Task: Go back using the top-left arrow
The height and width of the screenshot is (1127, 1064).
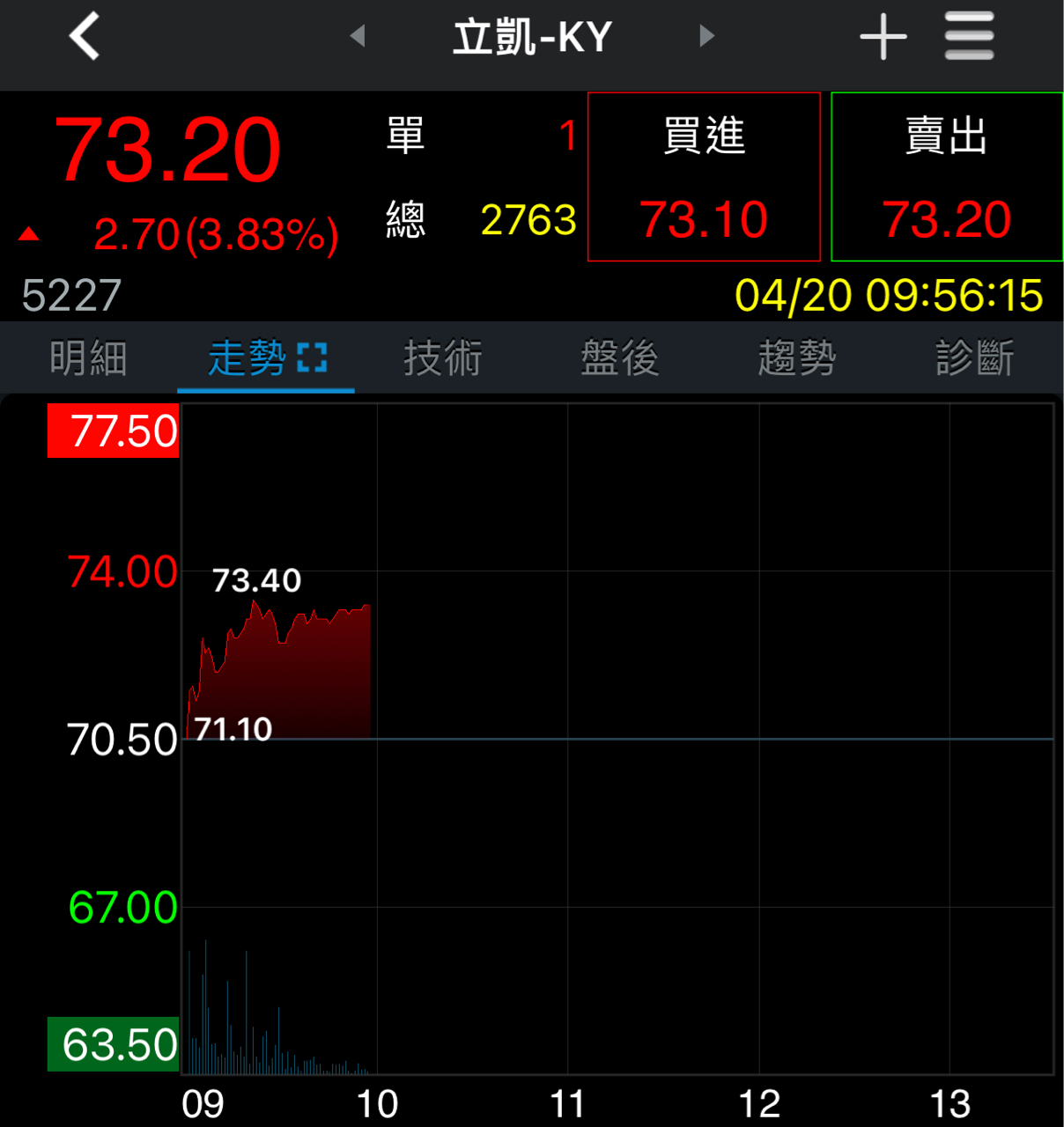Action: 85,37
